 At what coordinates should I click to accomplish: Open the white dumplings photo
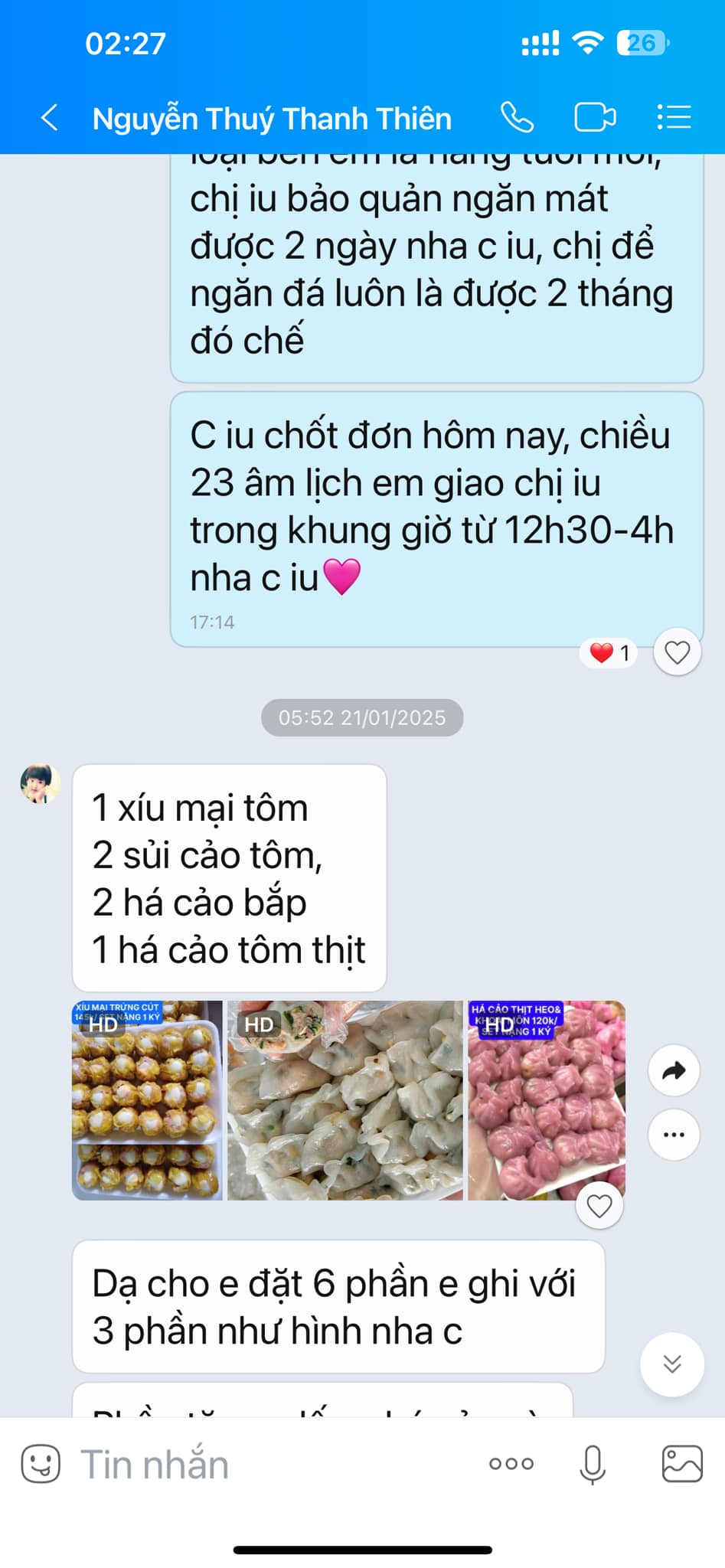345,1100
